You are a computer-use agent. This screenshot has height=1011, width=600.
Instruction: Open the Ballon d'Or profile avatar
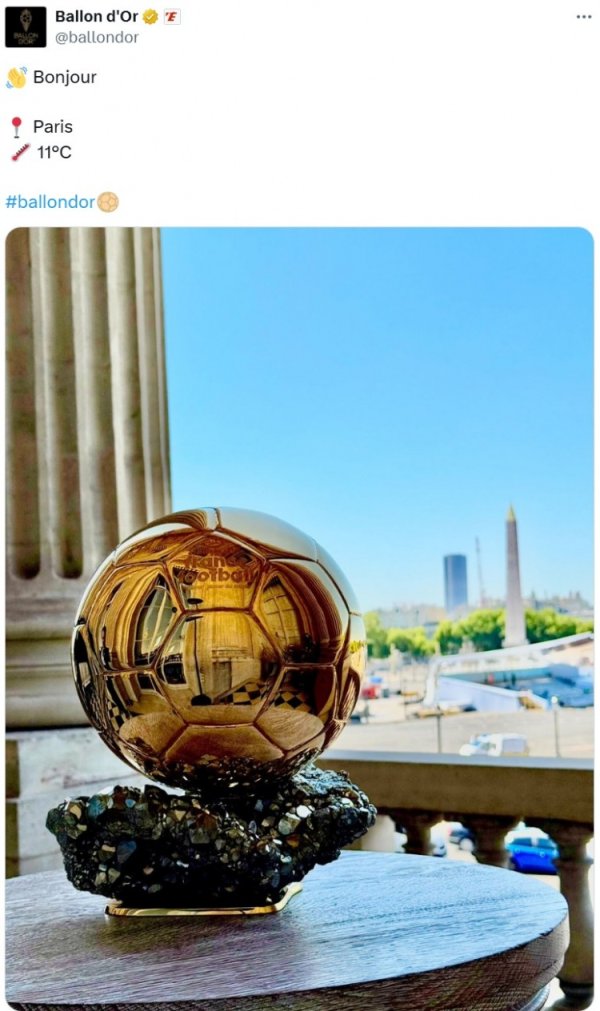[25, 27]
